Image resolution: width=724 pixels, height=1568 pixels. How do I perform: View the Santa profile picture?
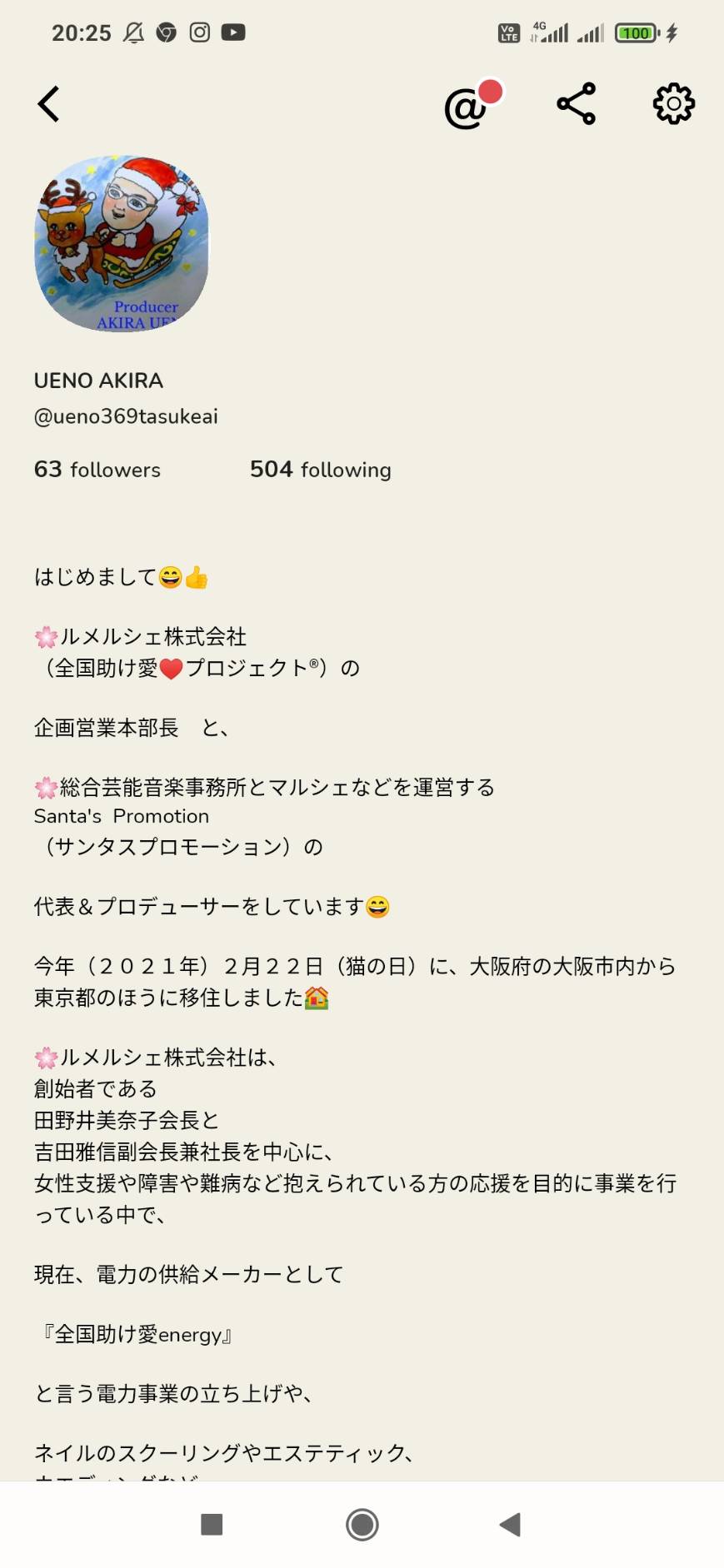(x=122, y=243)
